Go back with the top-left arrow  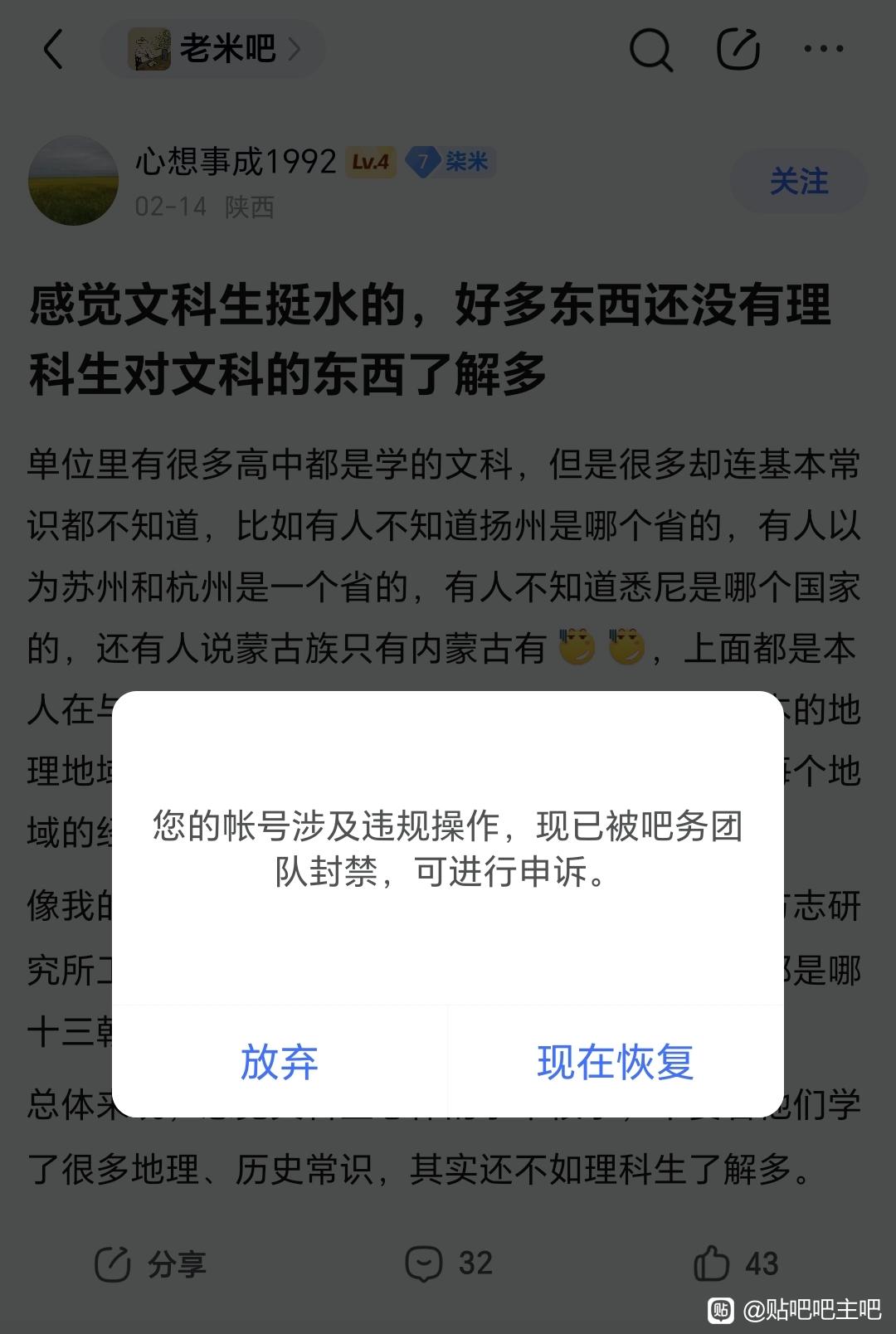pyautogui.click(x=53, y=49)
